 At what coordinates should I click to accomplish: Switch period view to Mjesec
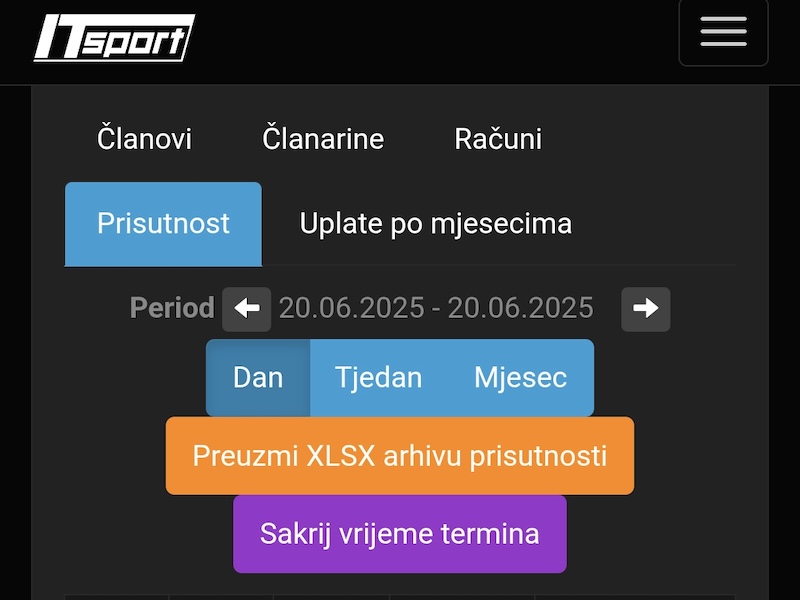click(x=520, y=377)
